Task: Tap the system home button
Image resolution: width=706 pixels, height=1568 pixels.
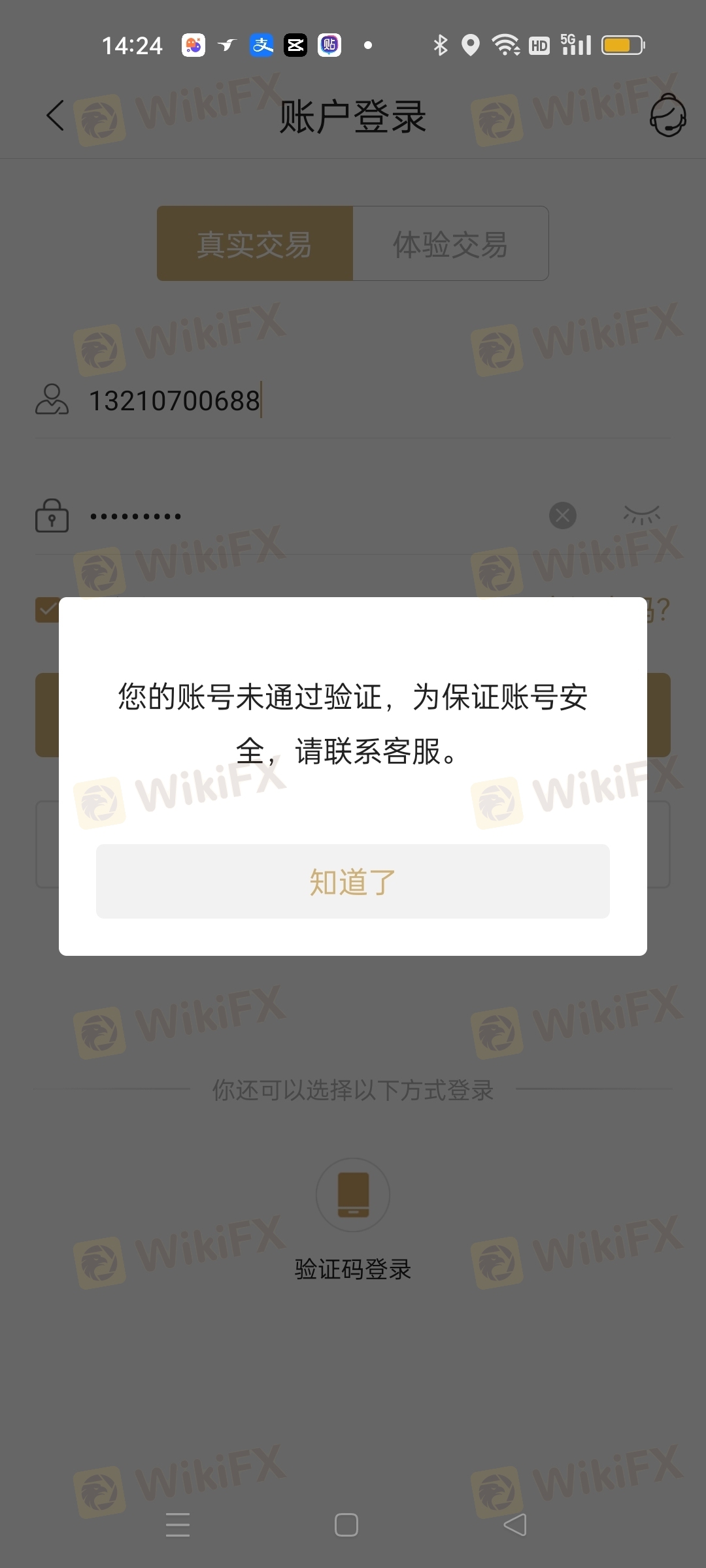Action: 346,1525
